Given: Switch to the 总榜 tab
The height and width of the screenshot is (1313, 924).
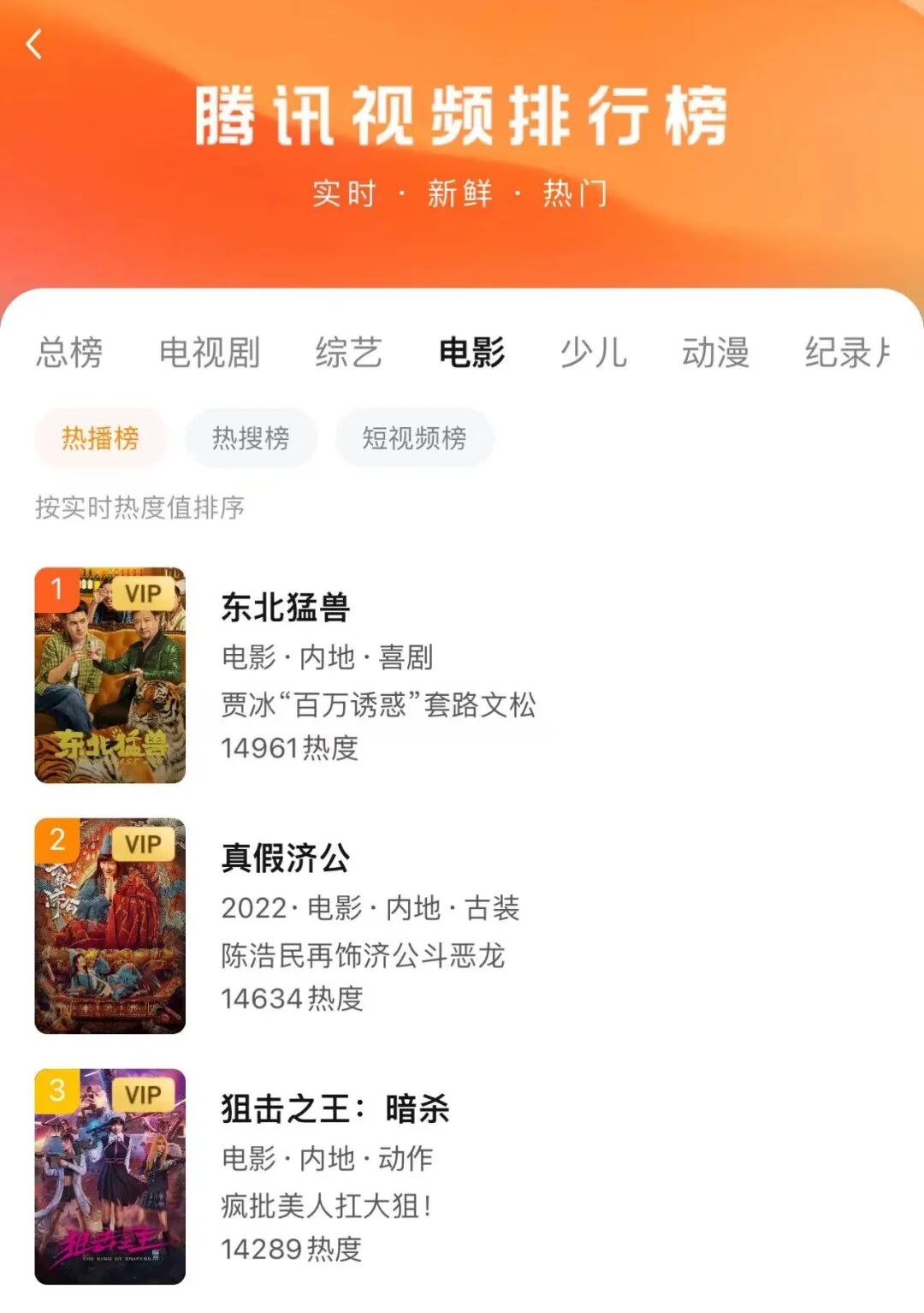Looking at the screenshot, I should pos(69,353).
